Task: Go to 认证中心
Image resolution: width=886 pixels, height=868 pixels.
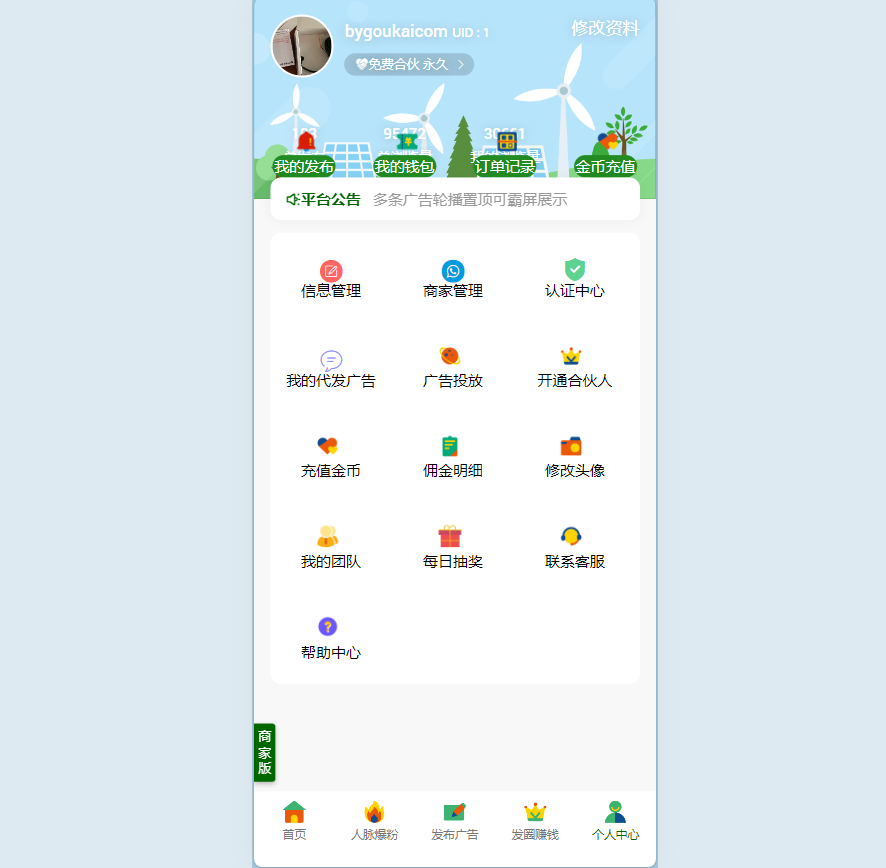Action: tap(575, 279)
